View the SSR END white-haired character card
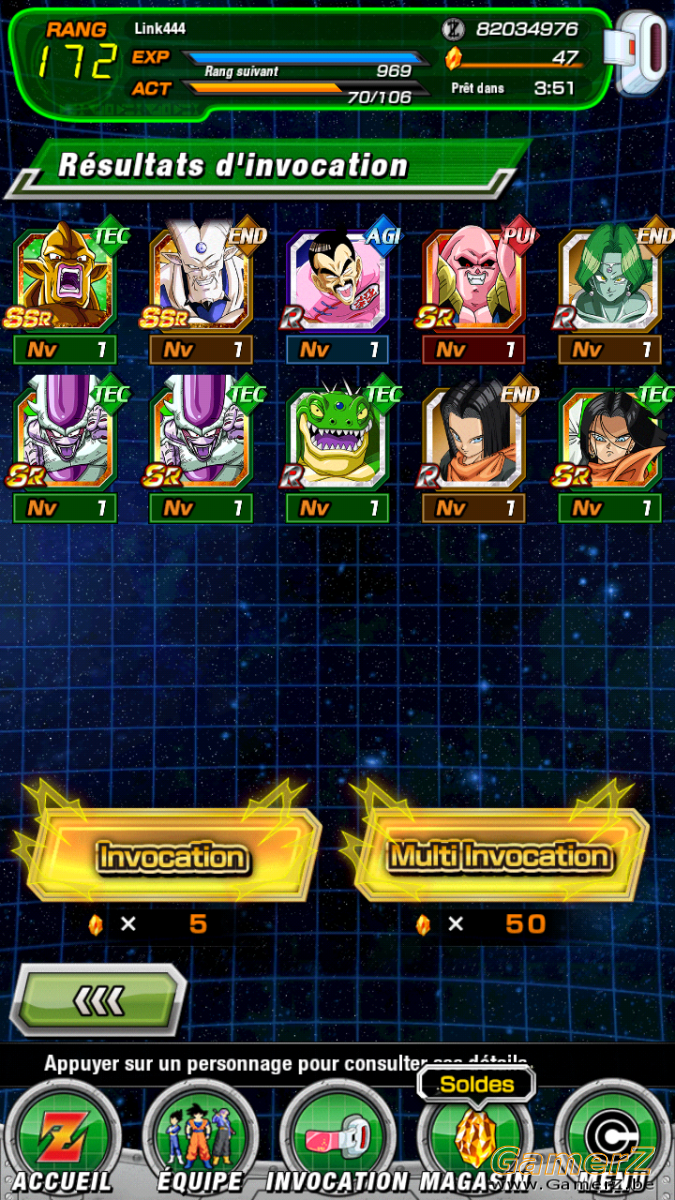Screen dimensions: 675x1200 (201, 279)
